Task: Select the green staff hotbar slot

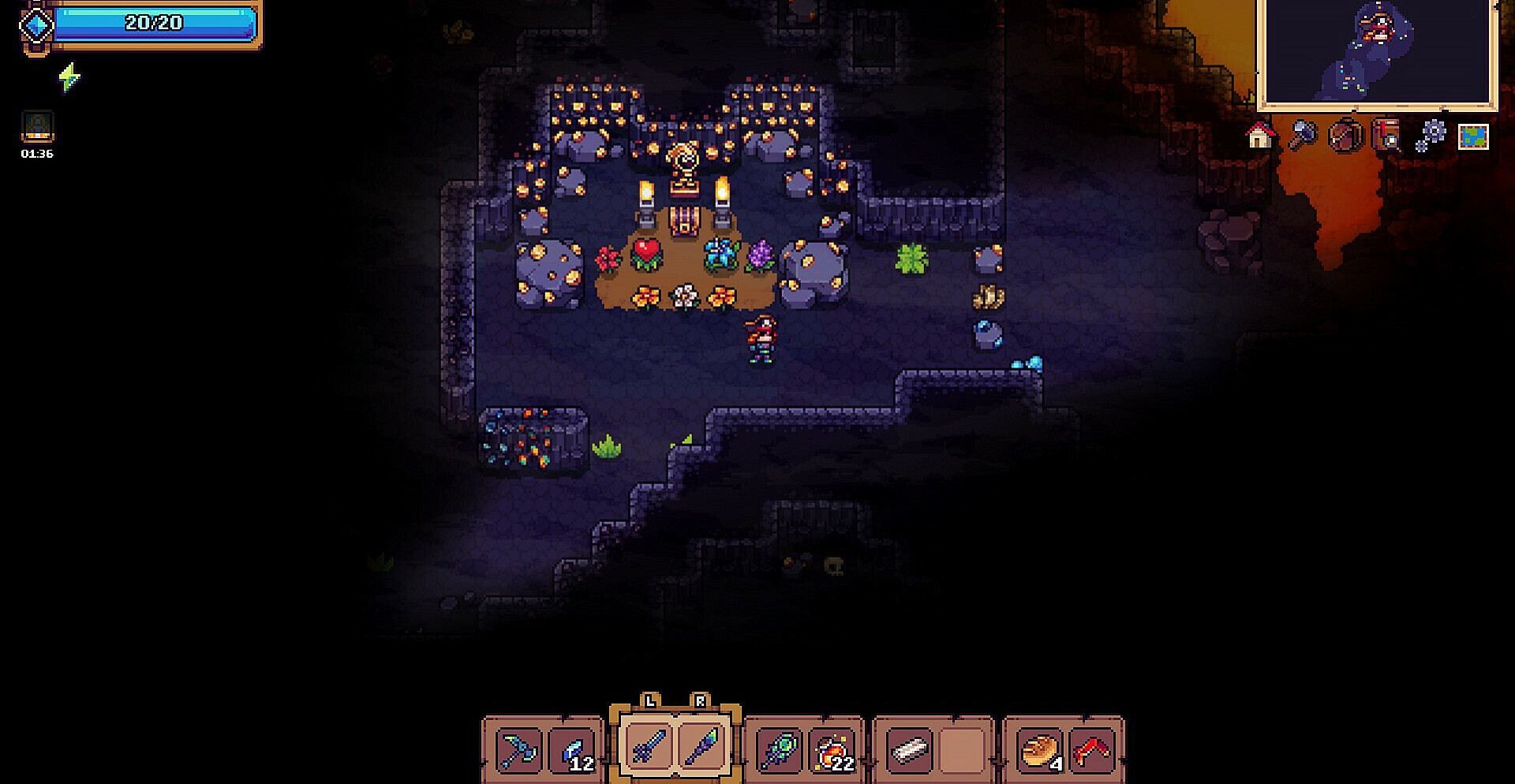Action: [779, 749]
